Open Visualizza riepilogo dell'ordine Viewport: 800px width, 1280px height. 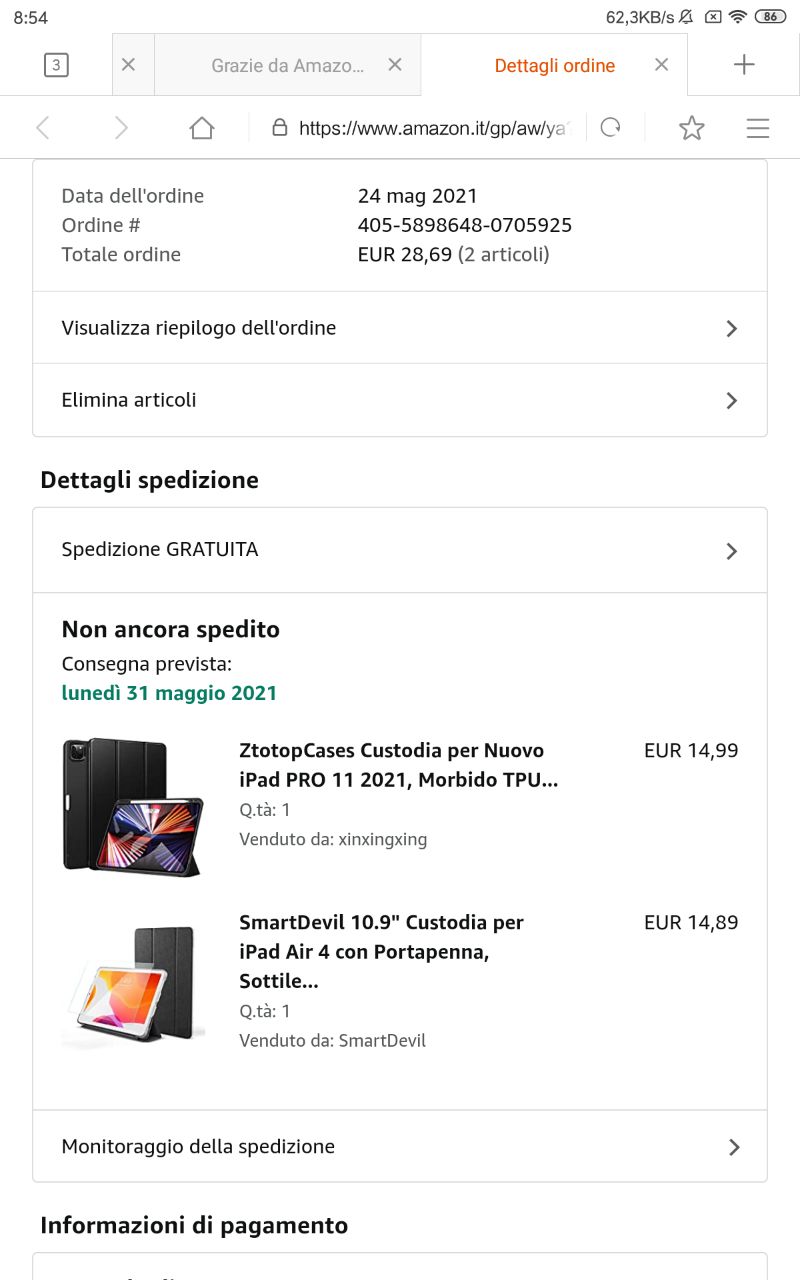pyautogui.click(x=400, y=328)
